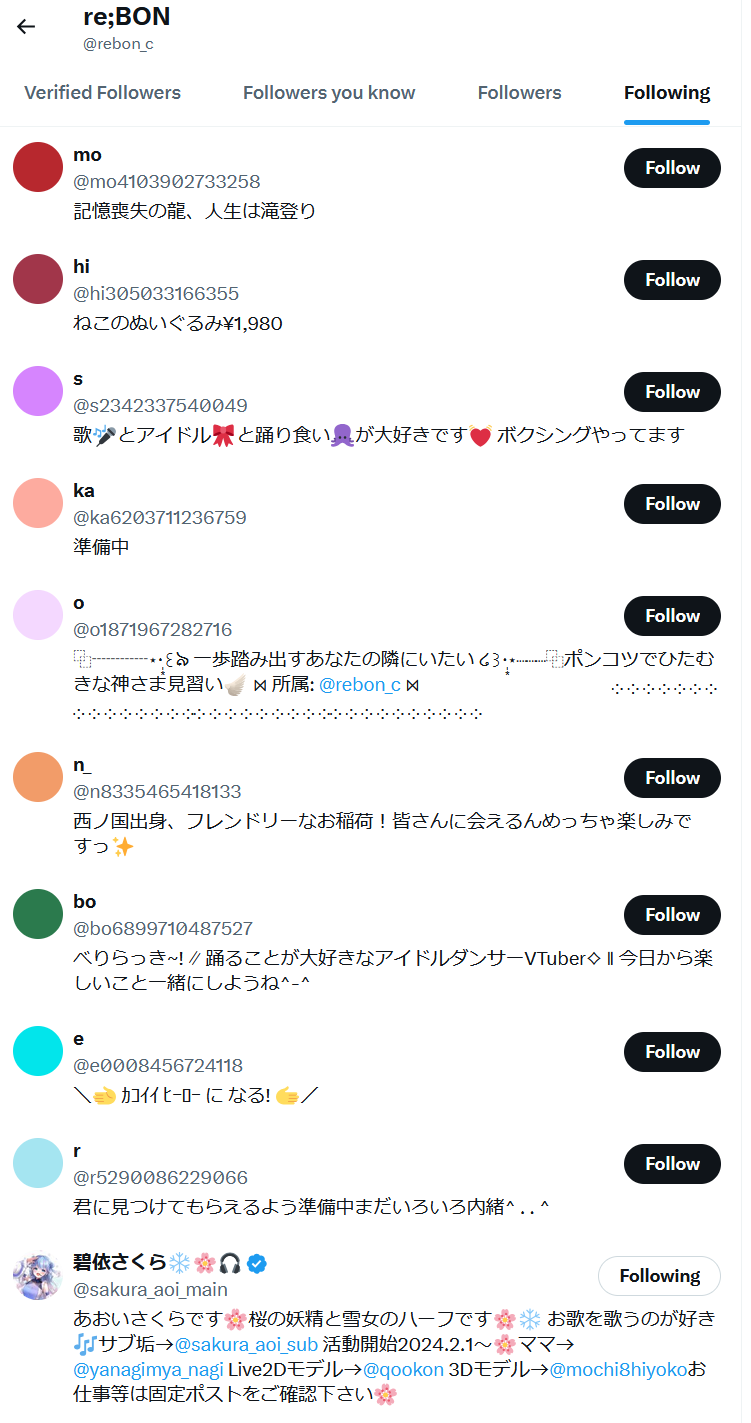Follow user @ka6203711236759
Viewport: 751px width, 1423px height.
[672, 504]
